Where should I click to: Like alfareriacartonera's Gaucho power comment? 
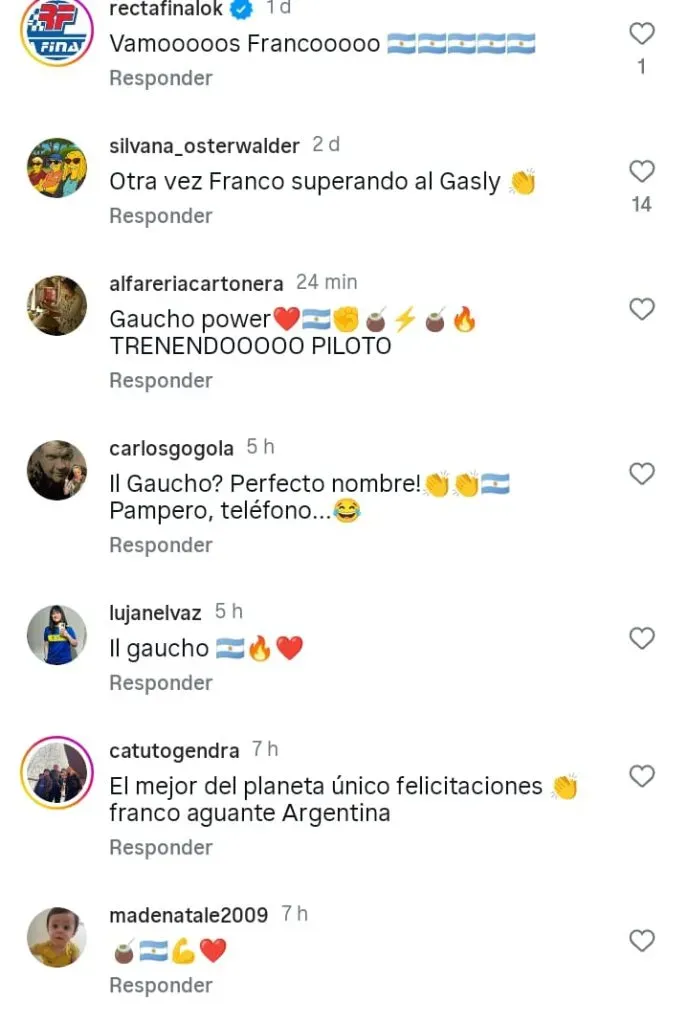(x=642, y=309)
